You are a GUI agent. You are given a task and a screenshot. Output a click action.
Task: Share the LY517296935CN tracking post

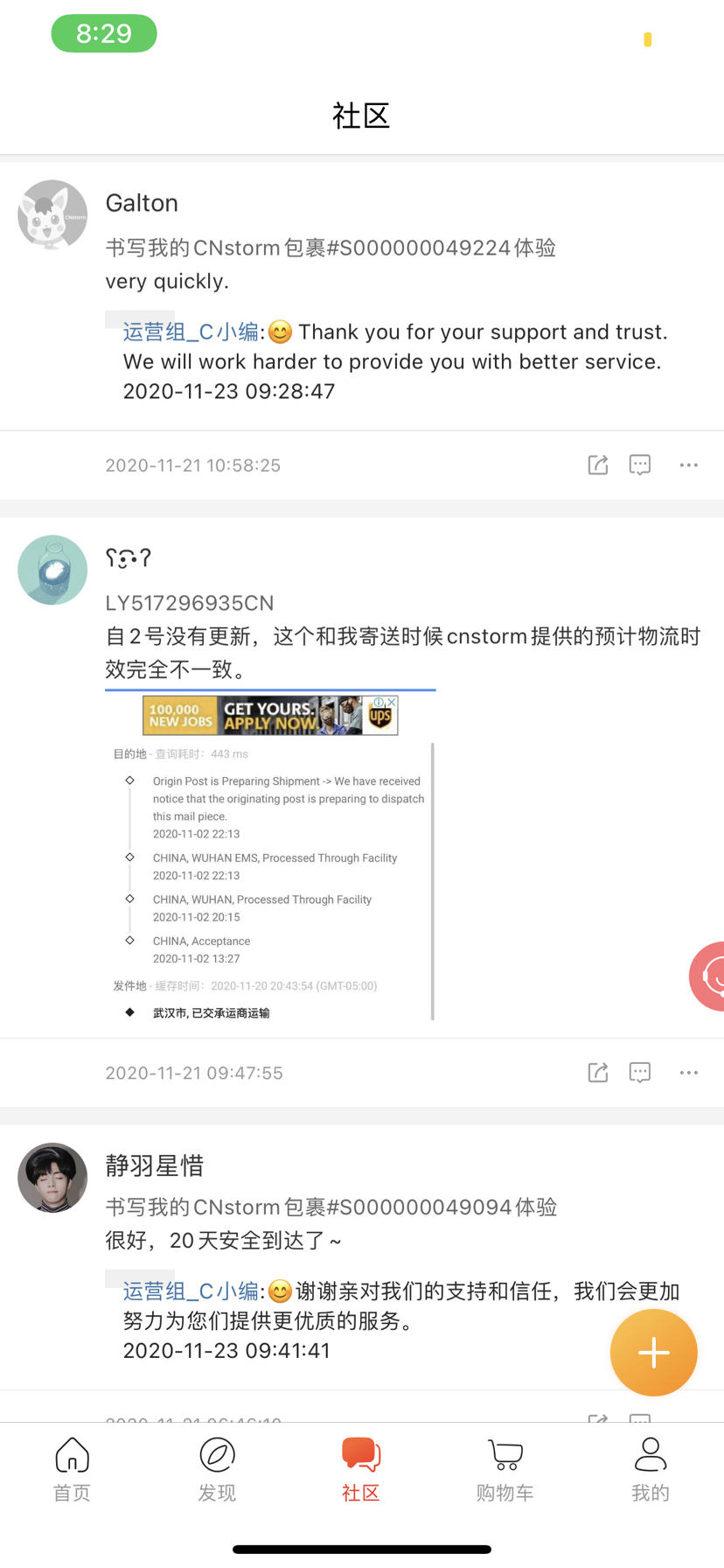pos(598,1072)
